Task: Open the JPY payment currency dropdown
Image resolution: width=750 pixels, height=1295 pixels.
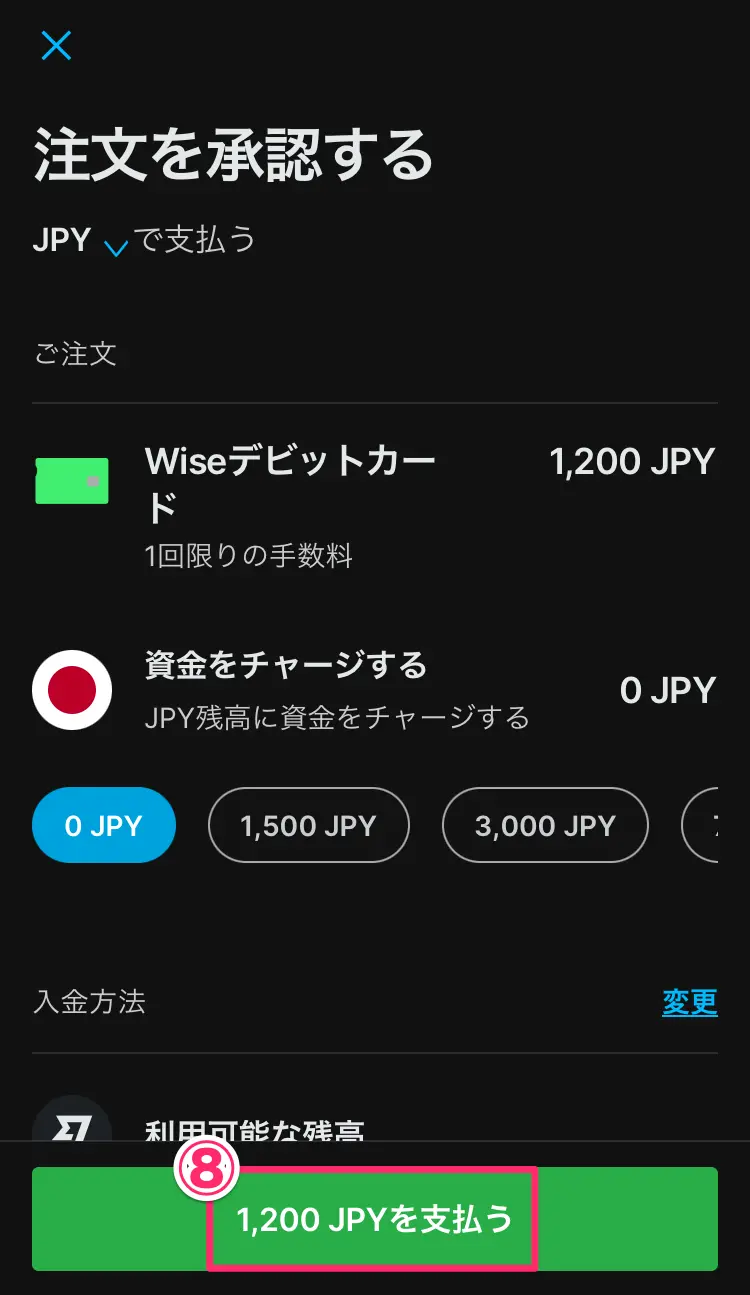Action: click(x=82, y=241)
